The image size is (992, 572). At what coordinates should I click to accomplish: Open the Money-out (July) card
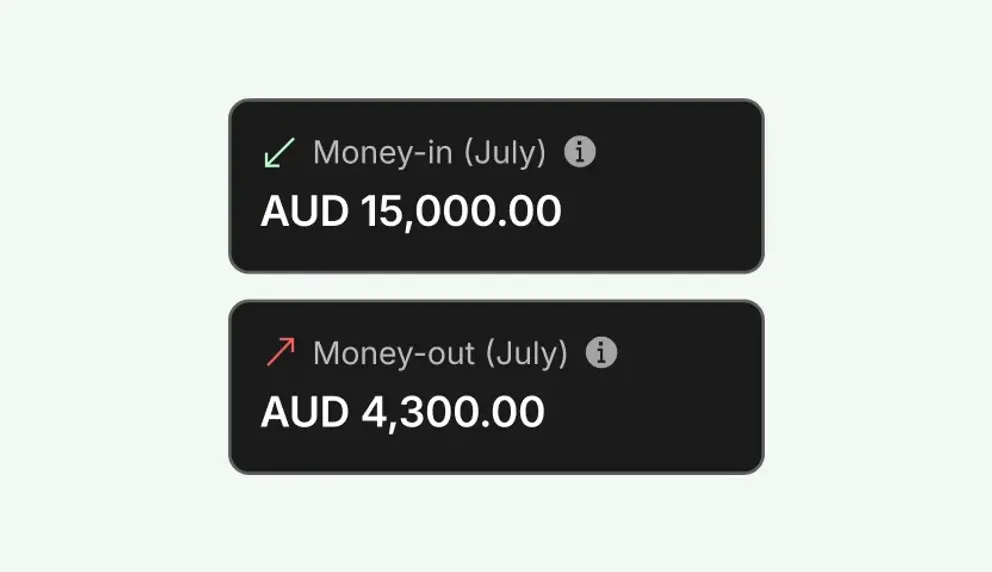pyautogui.click(x=496, y=387)
